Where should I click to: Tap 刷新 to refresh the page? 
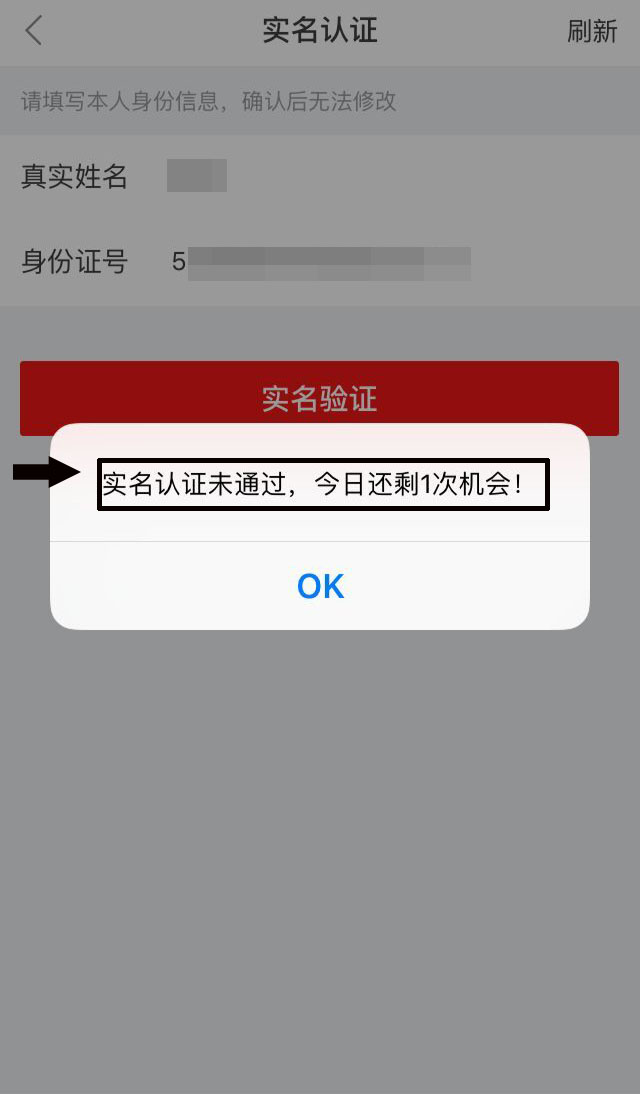pyautogui.click(x=592, y=31)
